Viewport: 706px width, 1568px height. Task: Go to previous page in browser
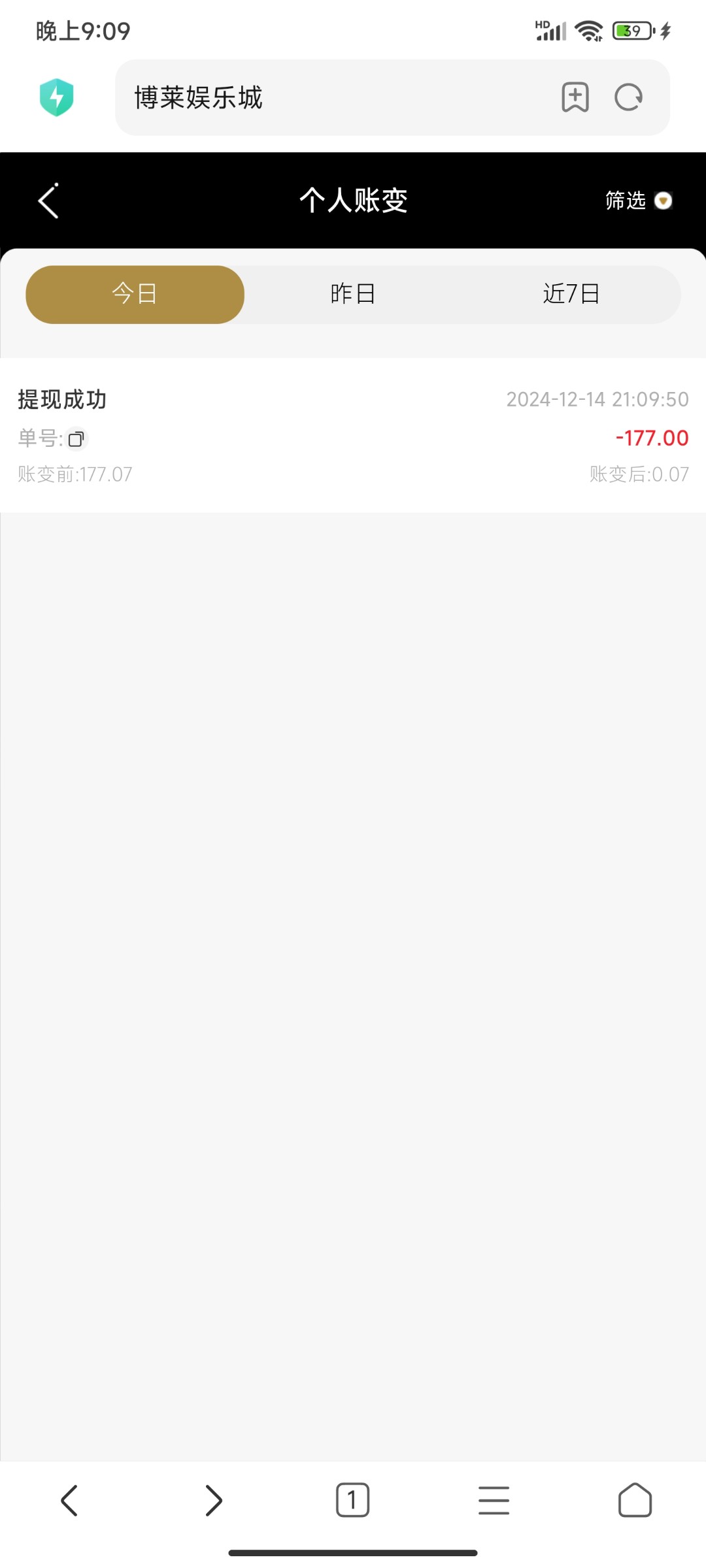tap(69, 1500)
